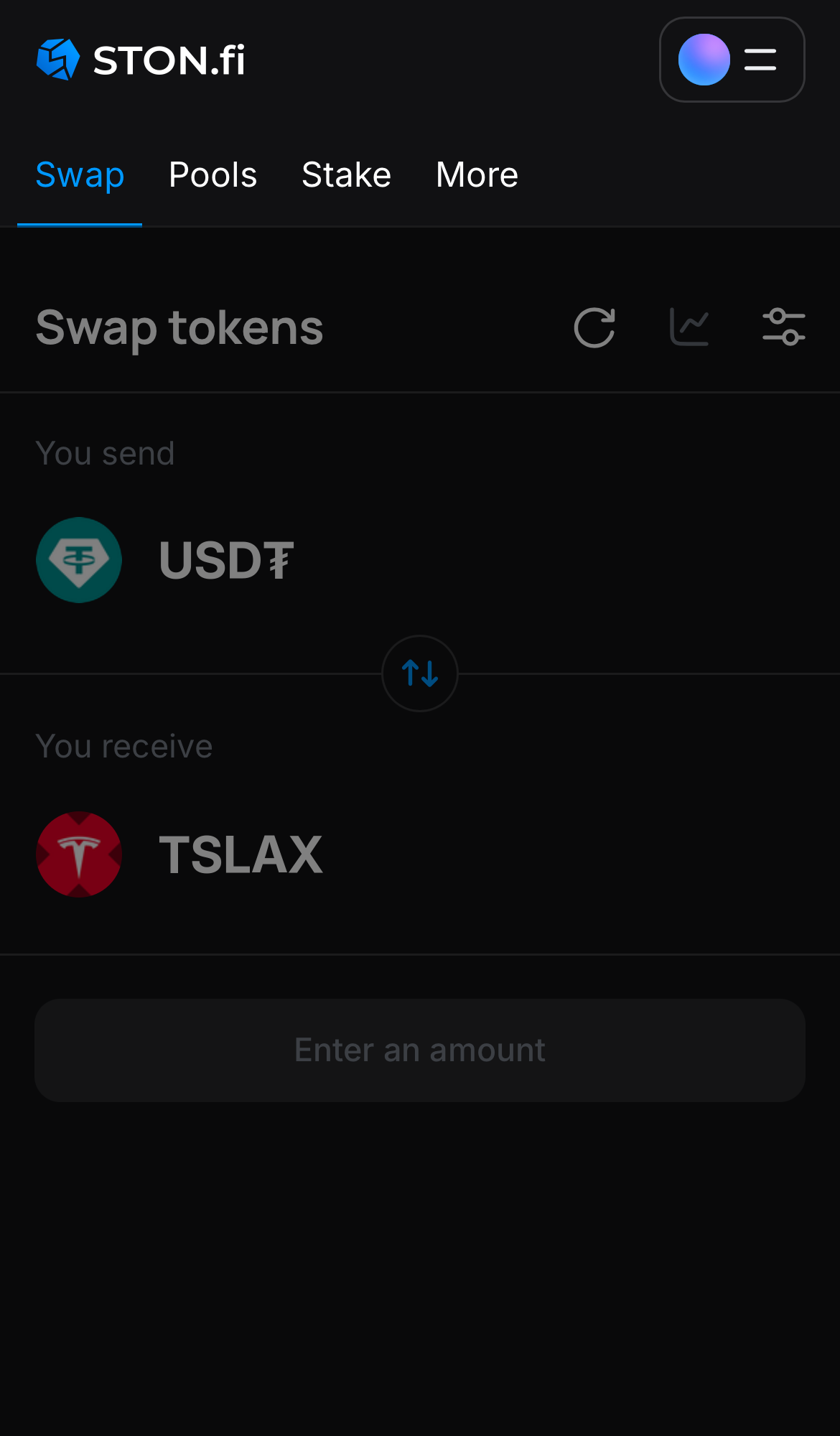The width and height of the screenshot is (840, 1436).
Task: Select the Swap tab
Action: [80, 174]
